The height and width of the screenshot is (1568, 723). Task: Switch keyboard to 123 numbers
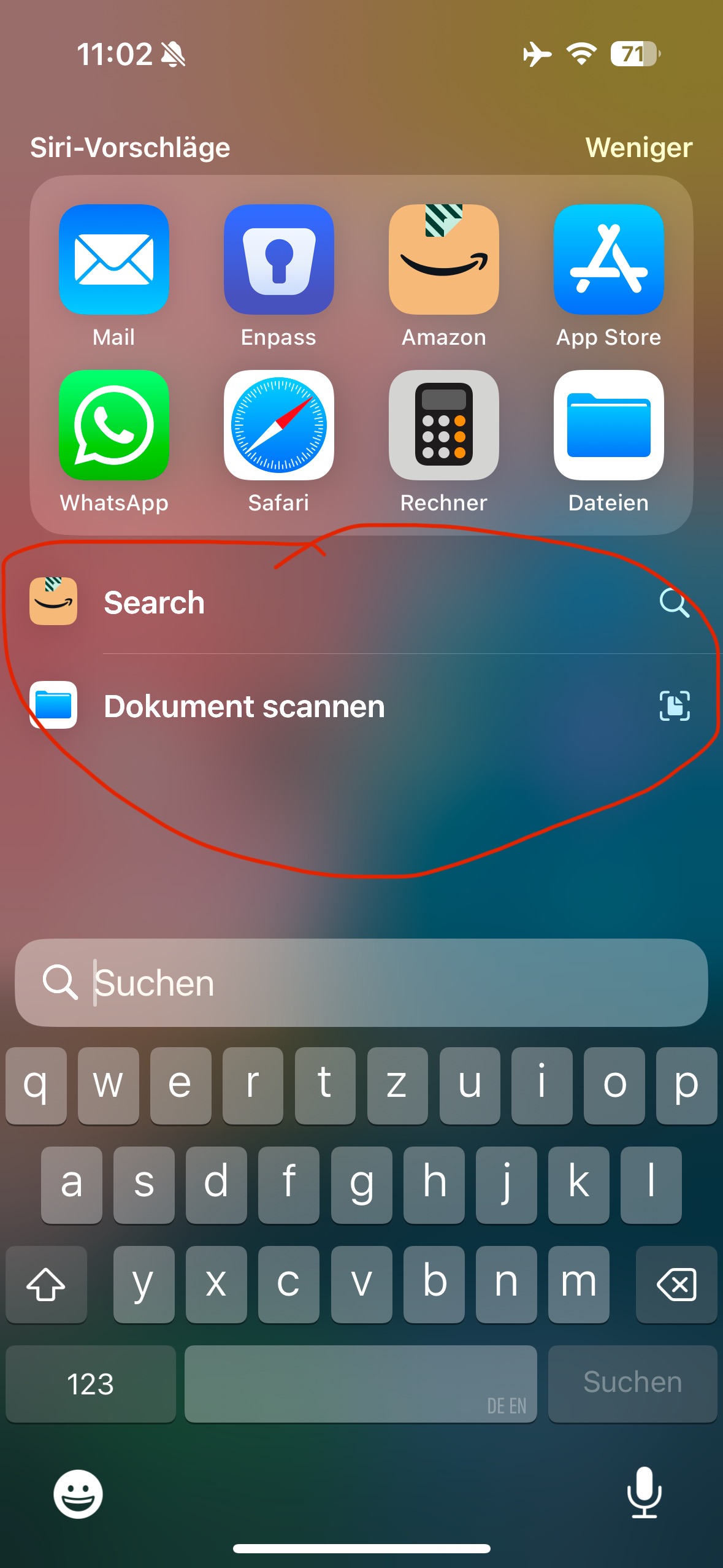coord(91,1384)
